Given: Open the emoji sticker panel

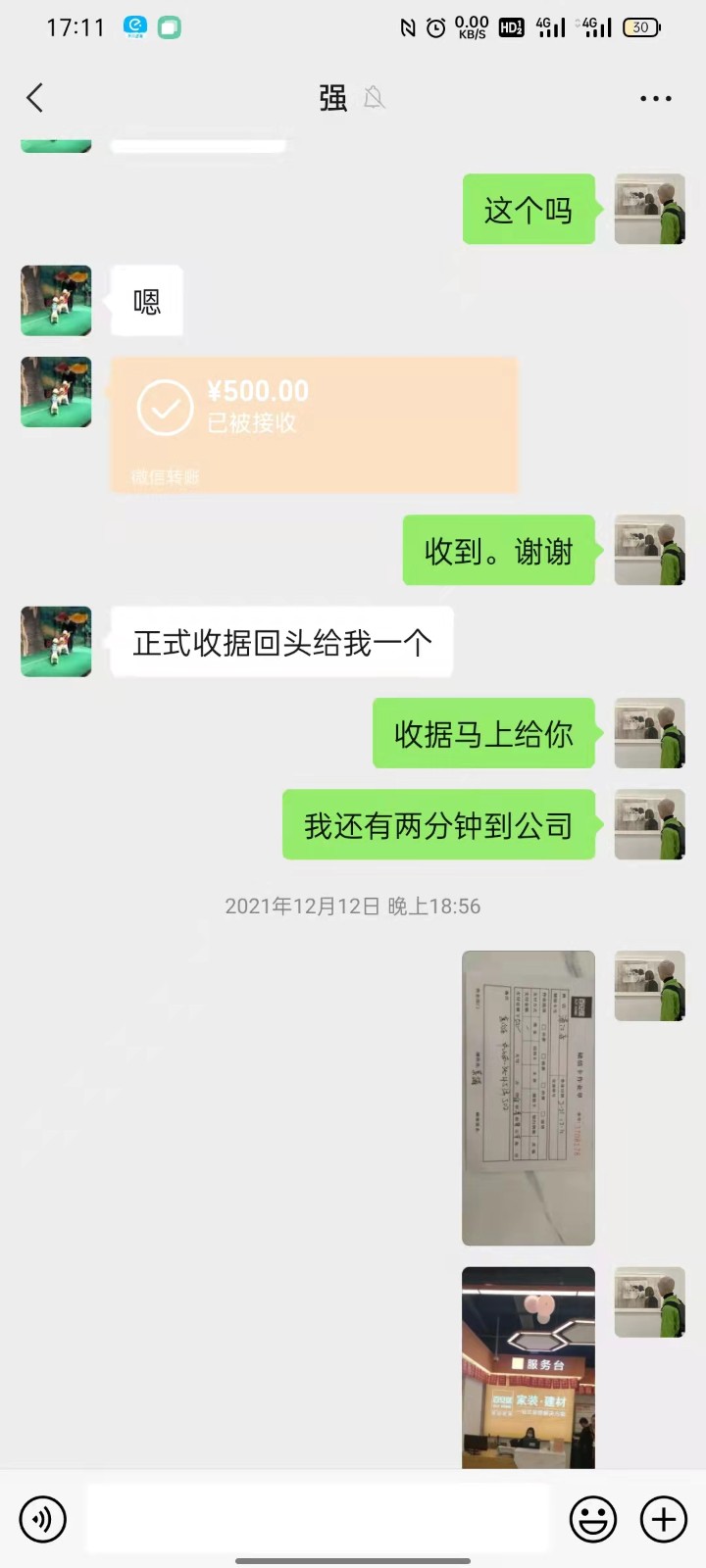Looking at the screenshot, I should pos(593,1519).
